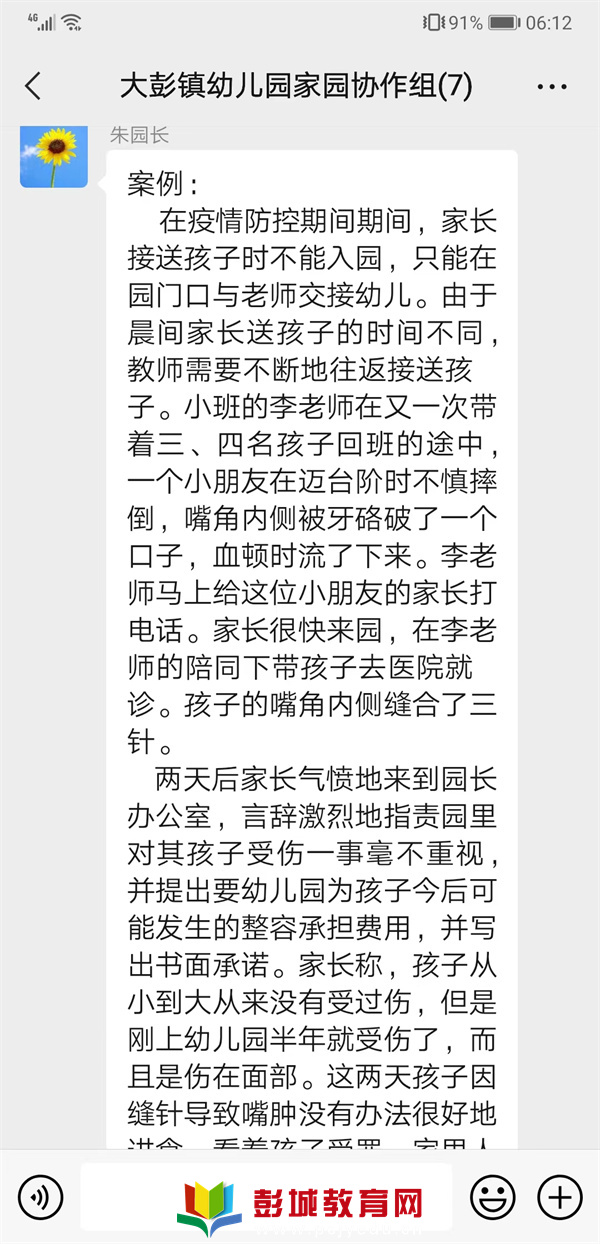Open the group chat overflow menu
Viewport: 600px width, 1244px height.
(x=552, y=87)
